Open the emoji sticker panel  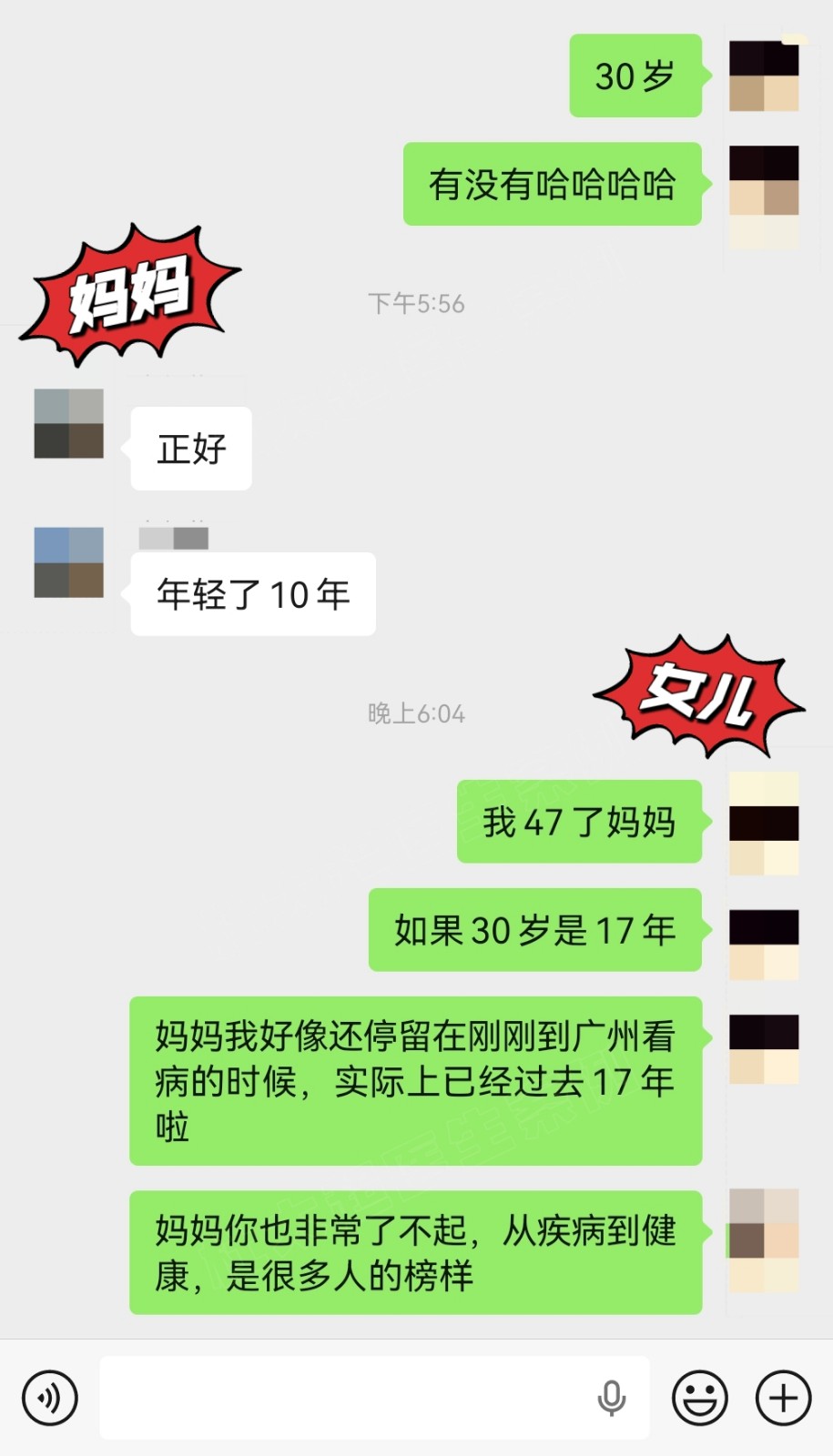pos(699,1398)
